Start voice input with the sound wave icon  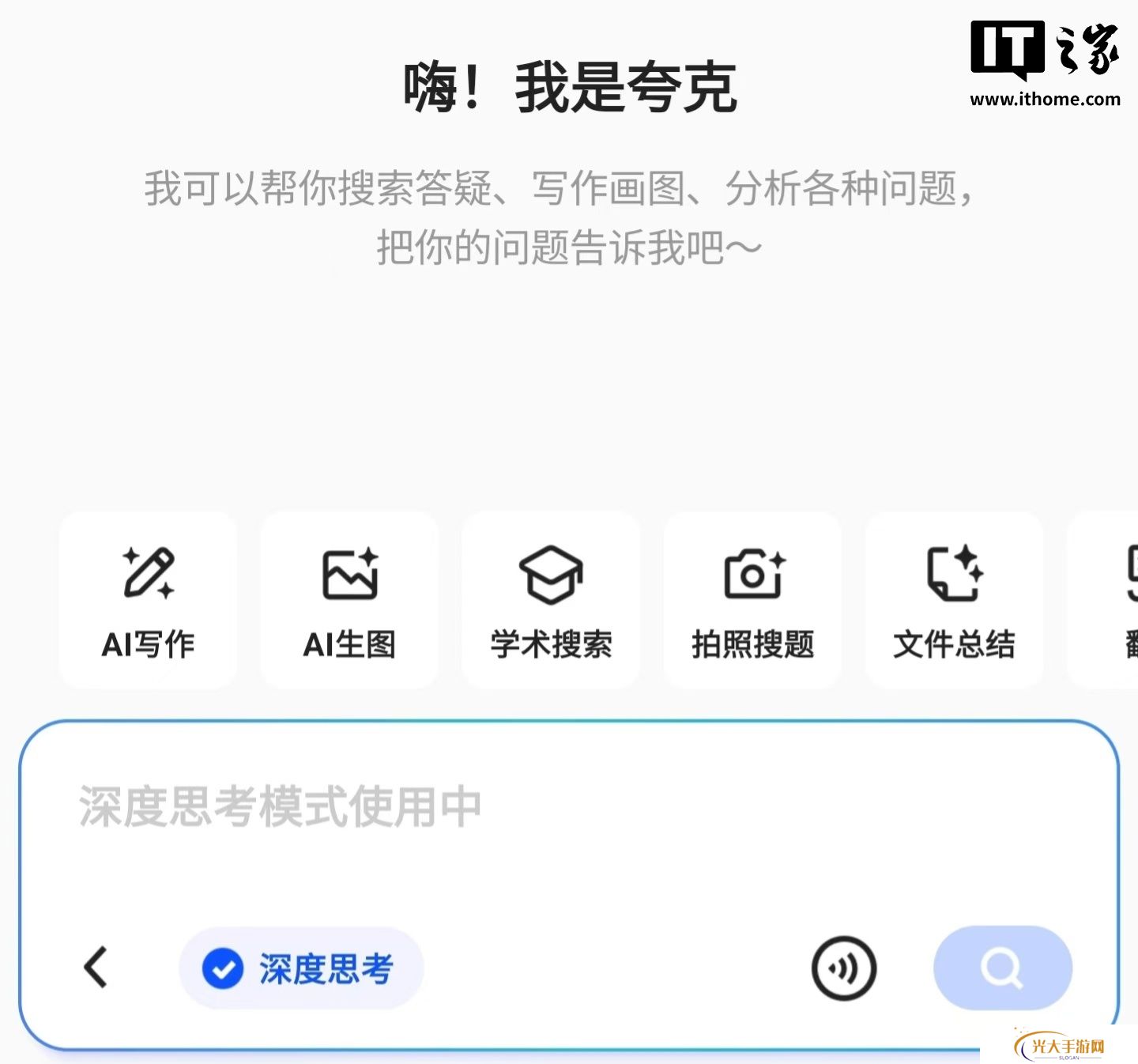point(843,968)
